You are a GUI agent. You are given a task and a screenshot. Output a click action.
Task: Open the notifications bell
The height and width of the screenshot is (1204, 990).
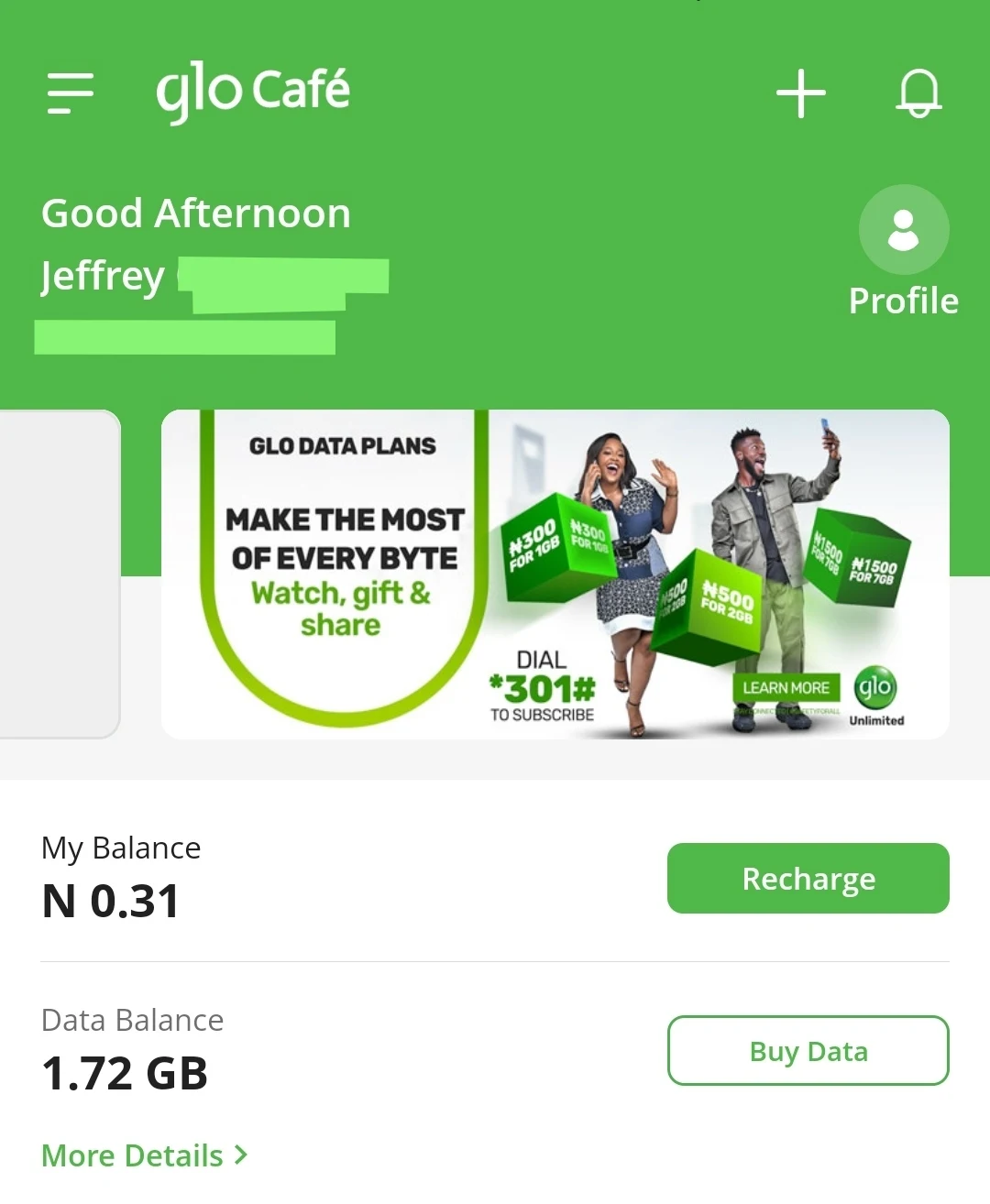[x=919, y=92]
